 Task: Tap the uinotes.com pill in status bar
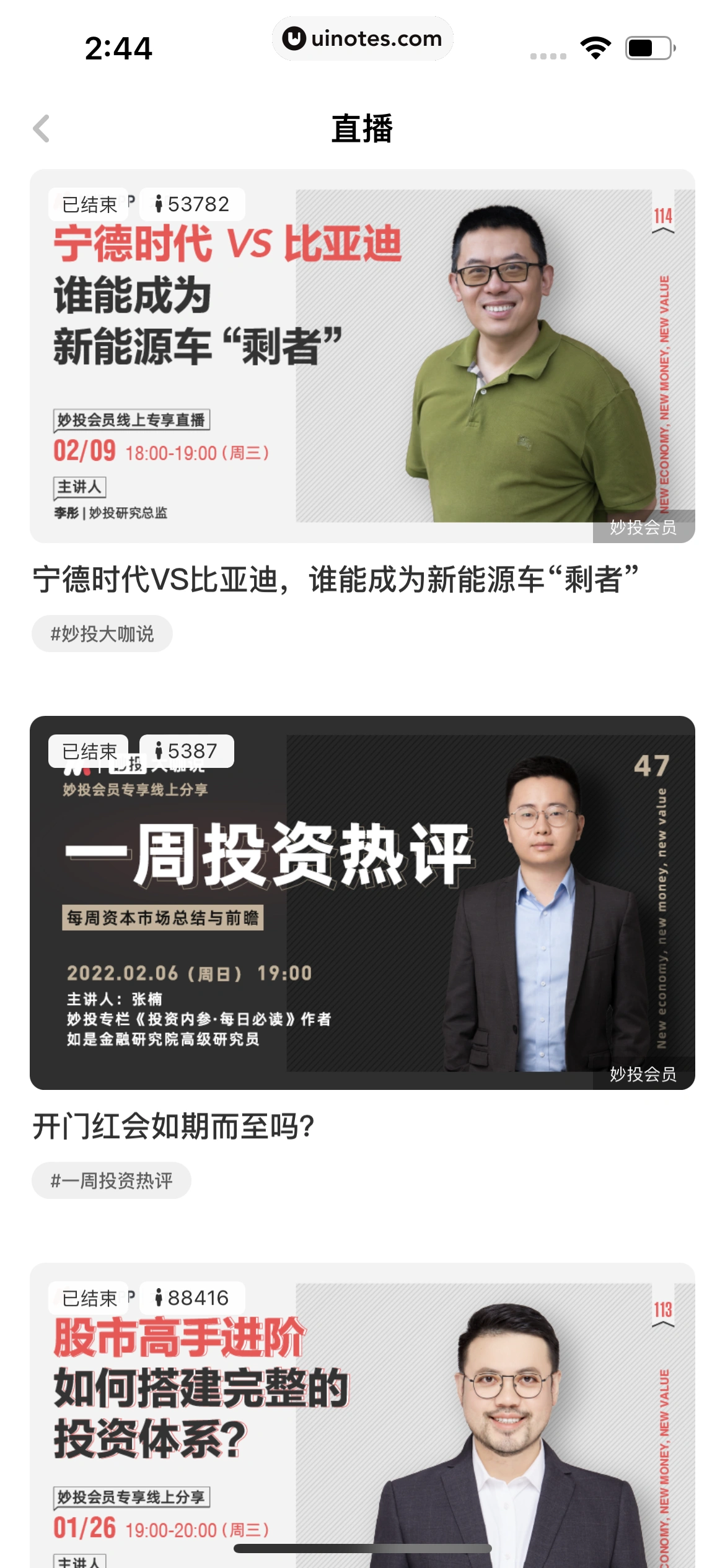[362, 38]
